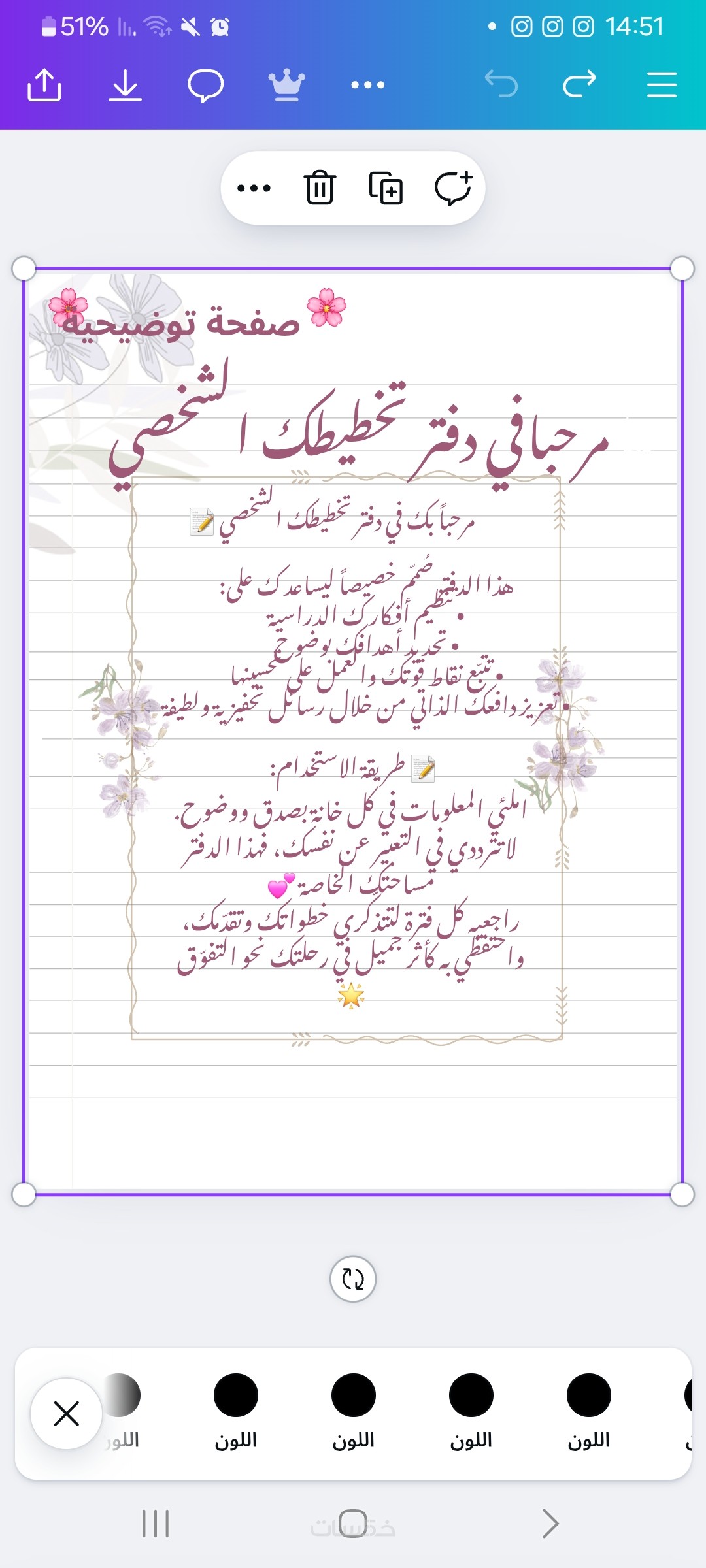Image resolution: width=706 pixels, height=1568 pixels.
Task: Redo the last action
Action: pyautogui.click(x=579, y=85)
